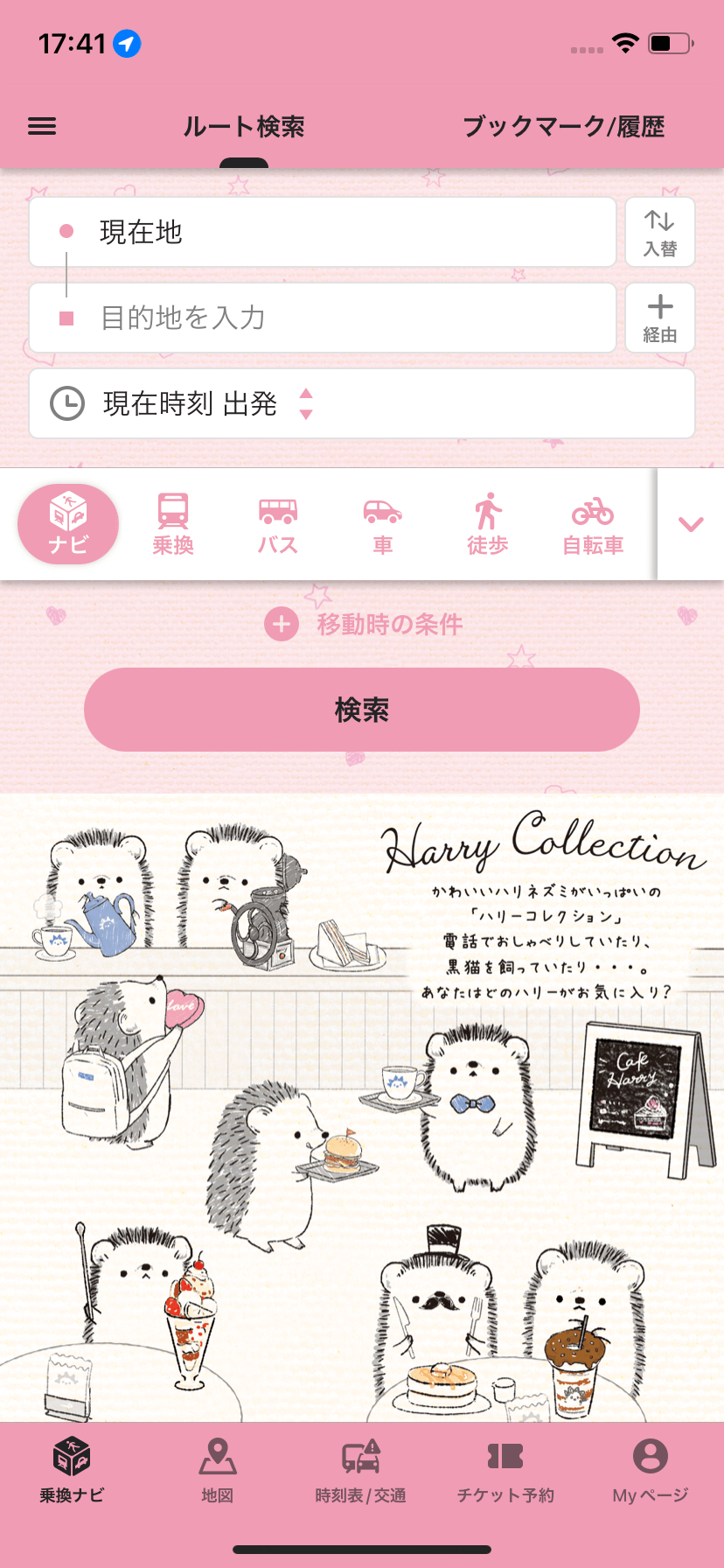Go to the 時刻表/交通 tab

(x=361, y=1470)
